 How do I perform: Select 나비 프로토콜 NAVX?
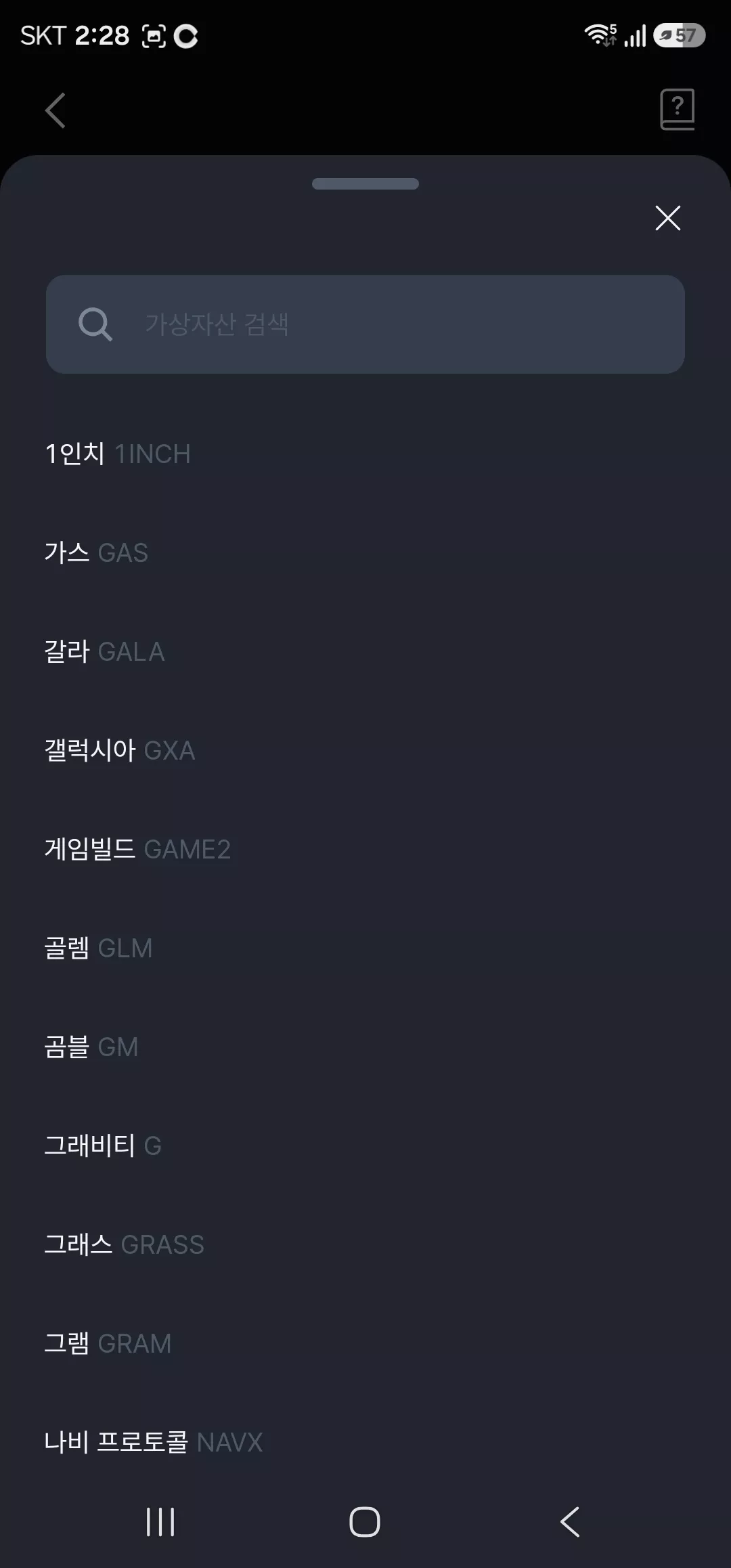pos(365,1442)
